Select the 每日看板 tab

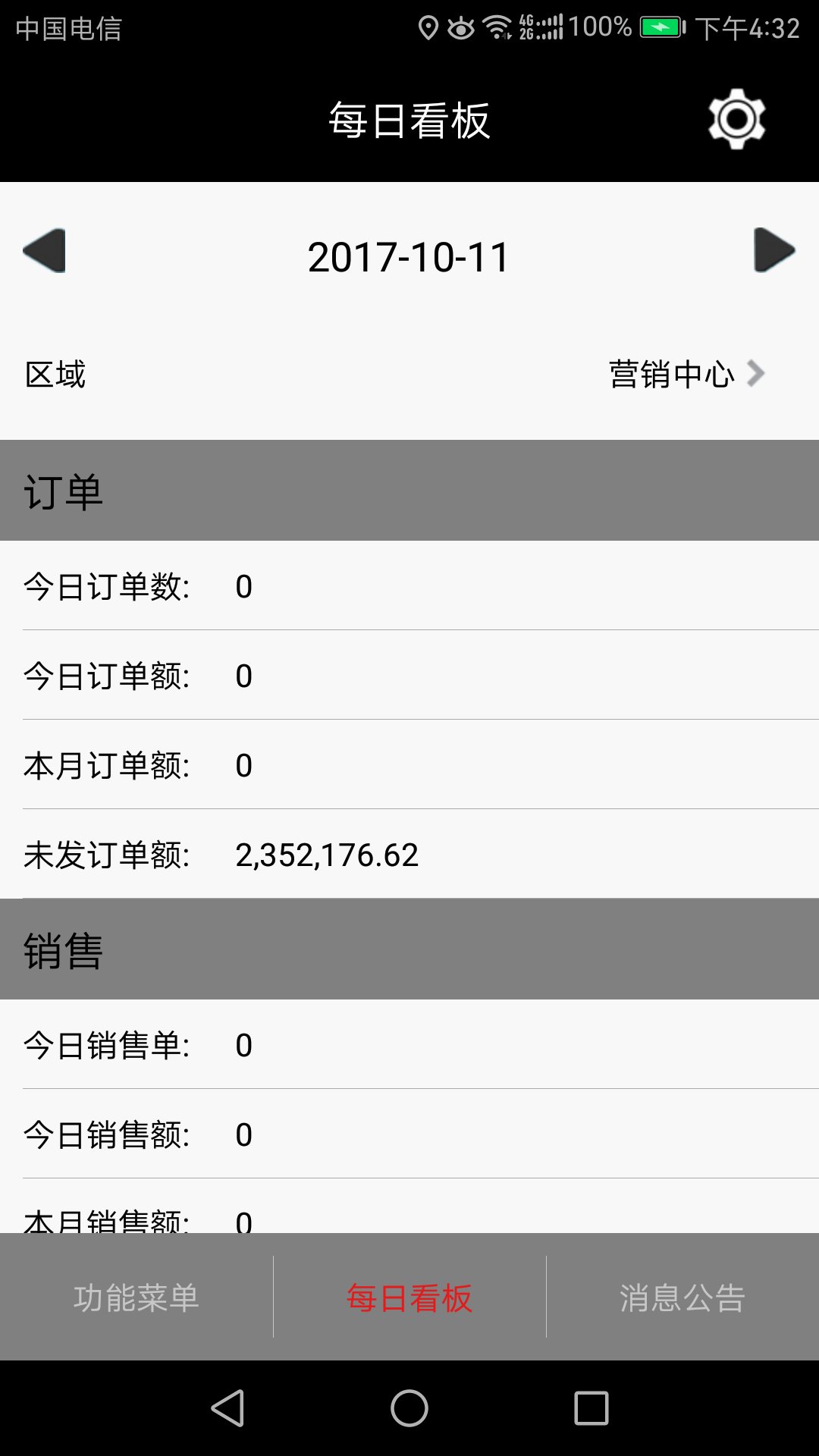click(x=409, y=1298)
